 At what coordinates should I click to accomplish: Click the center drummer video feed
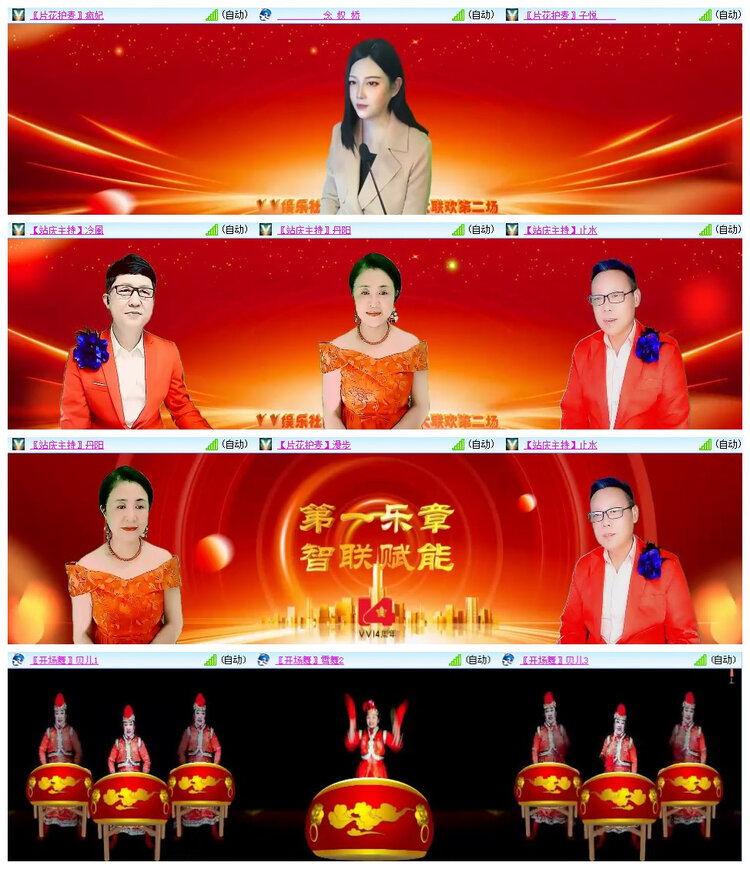click(x=375, y=770)
